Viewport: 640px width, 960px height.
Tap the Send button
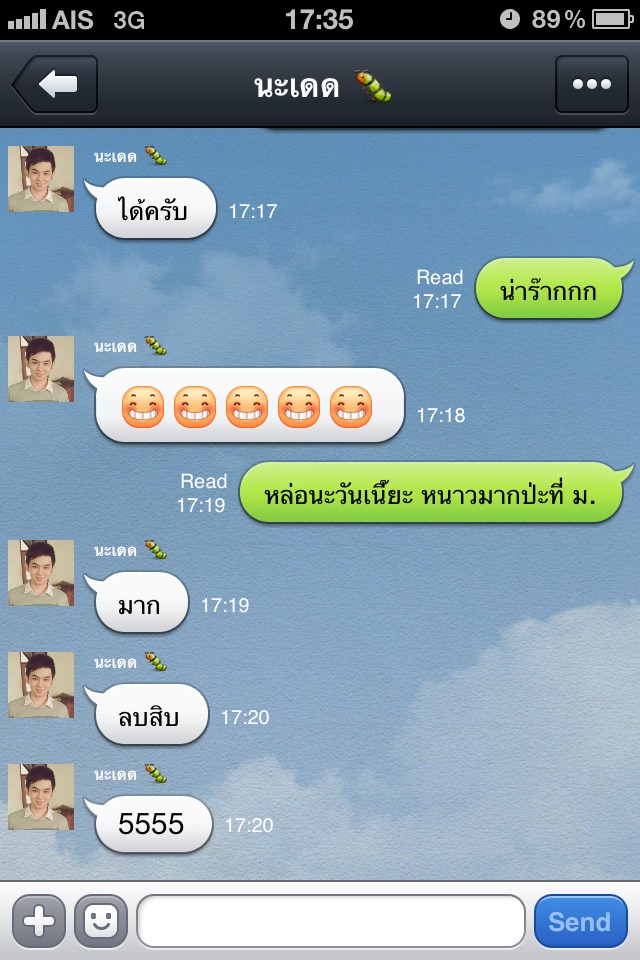(x=580, y=921)
